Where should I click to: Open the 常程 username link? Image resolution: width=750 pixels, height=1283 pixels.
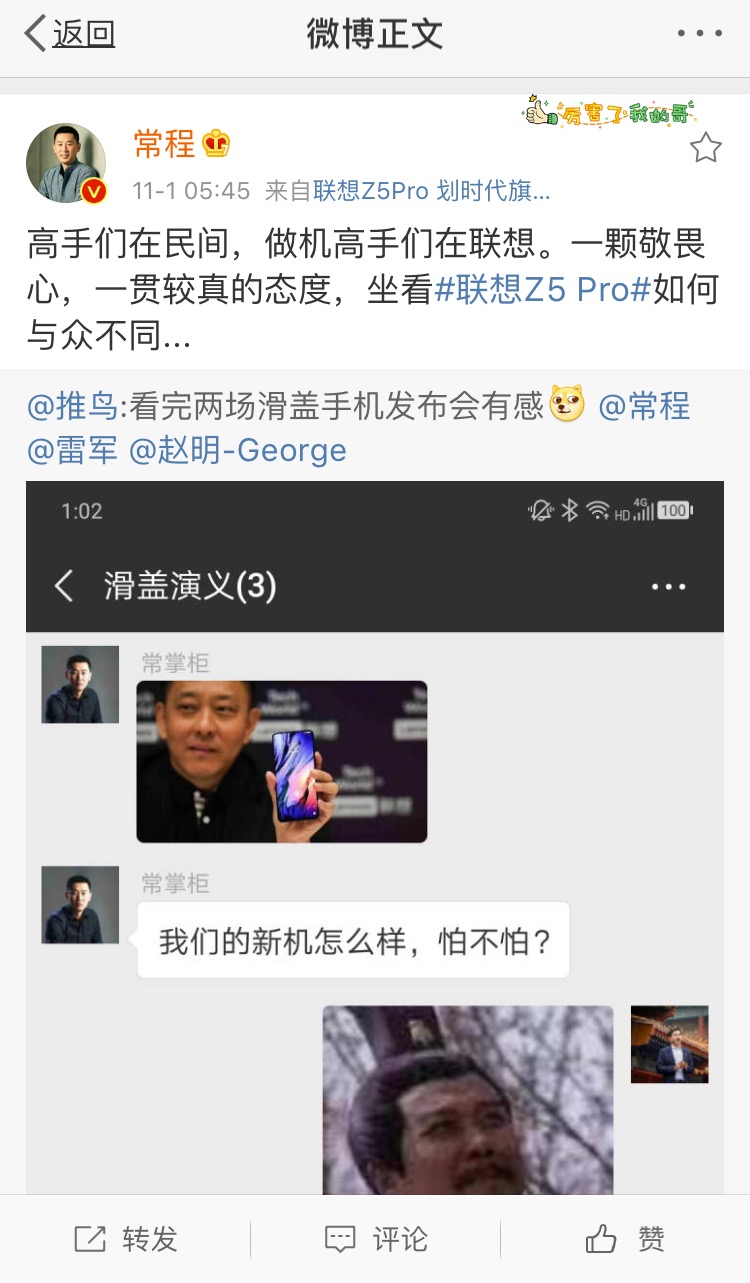coord(165,144)
